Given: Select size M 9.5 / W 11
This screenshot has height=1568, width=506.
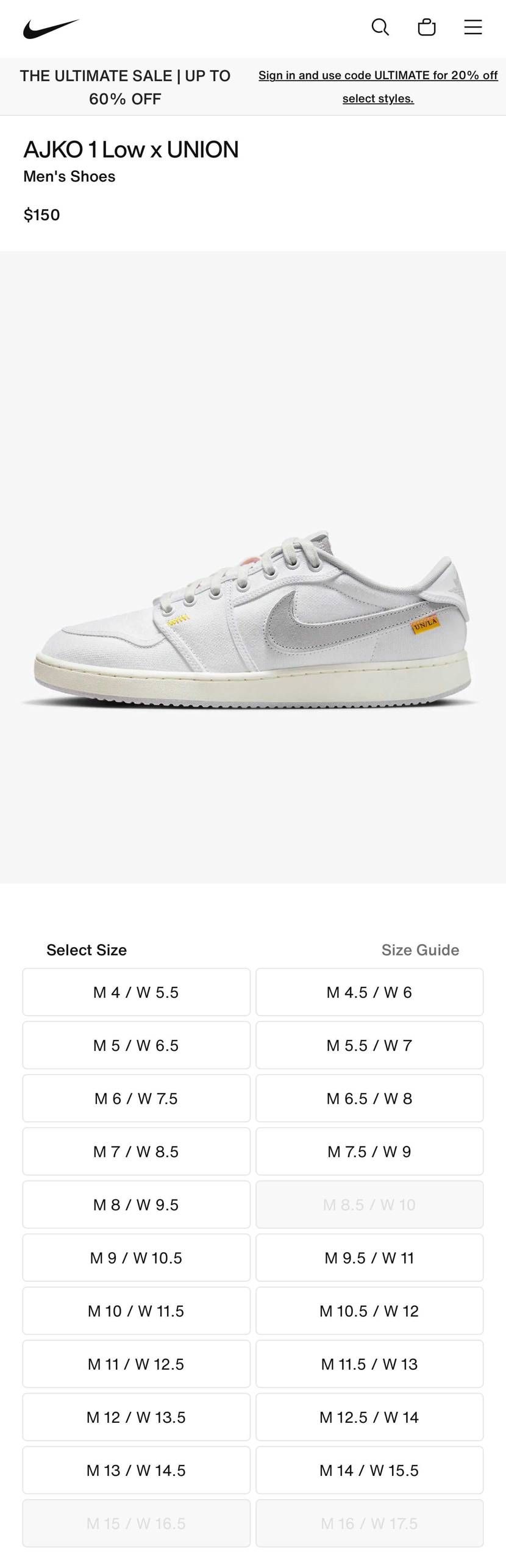Looking at the screenshot, I should [x=369, y=1258].
